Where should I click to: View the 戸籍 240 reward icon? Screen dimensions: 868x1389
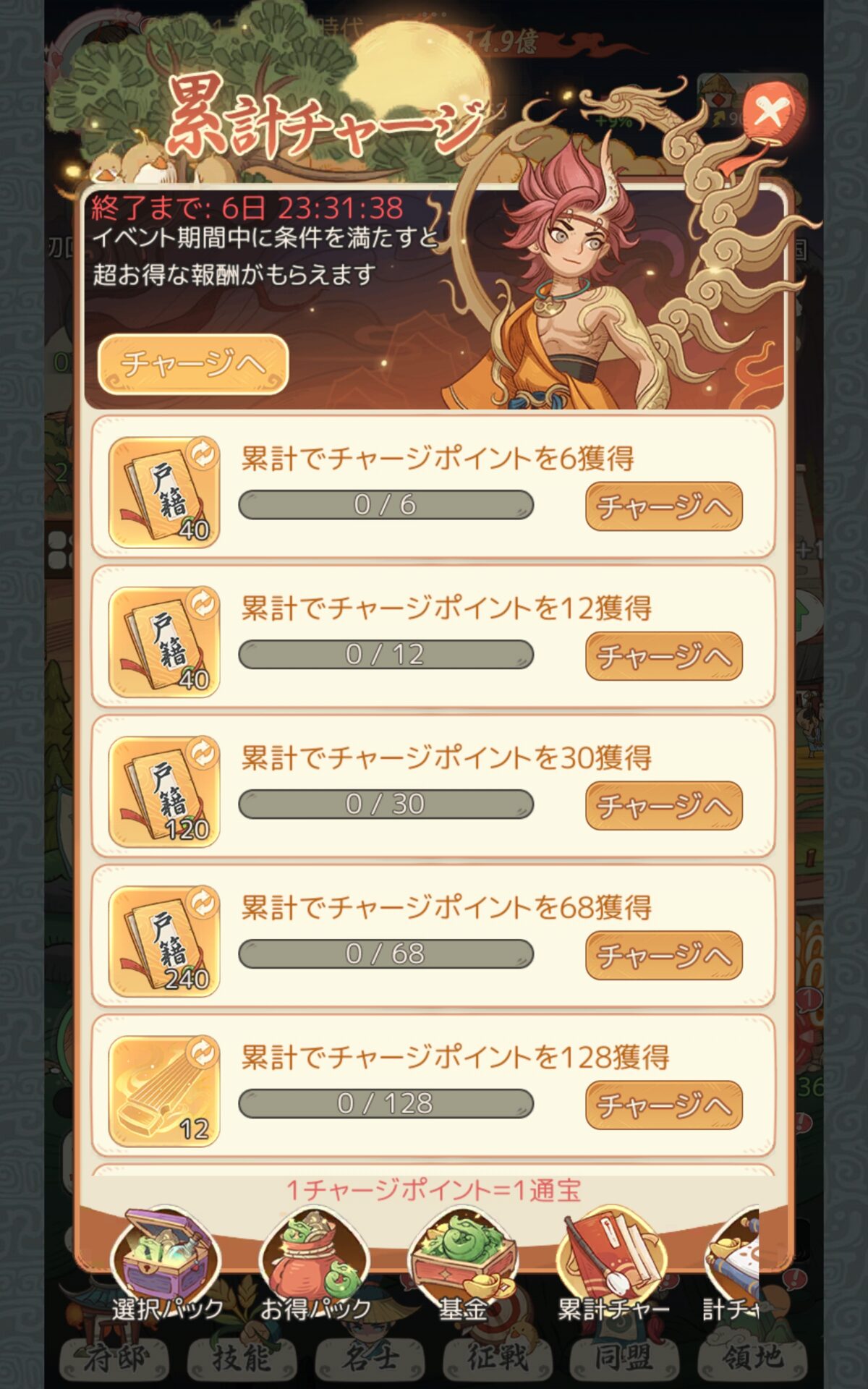point(164,941)
